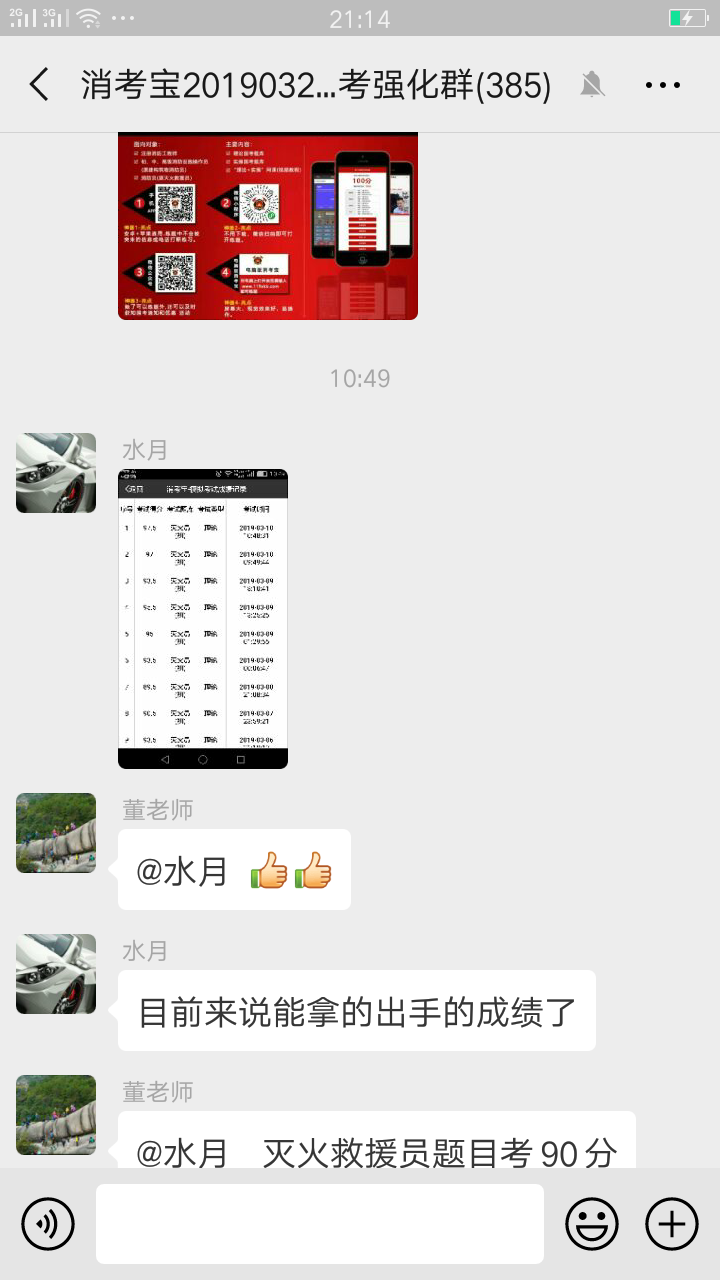
Task: Open the emoji picker
Action: pos(592,1224)
